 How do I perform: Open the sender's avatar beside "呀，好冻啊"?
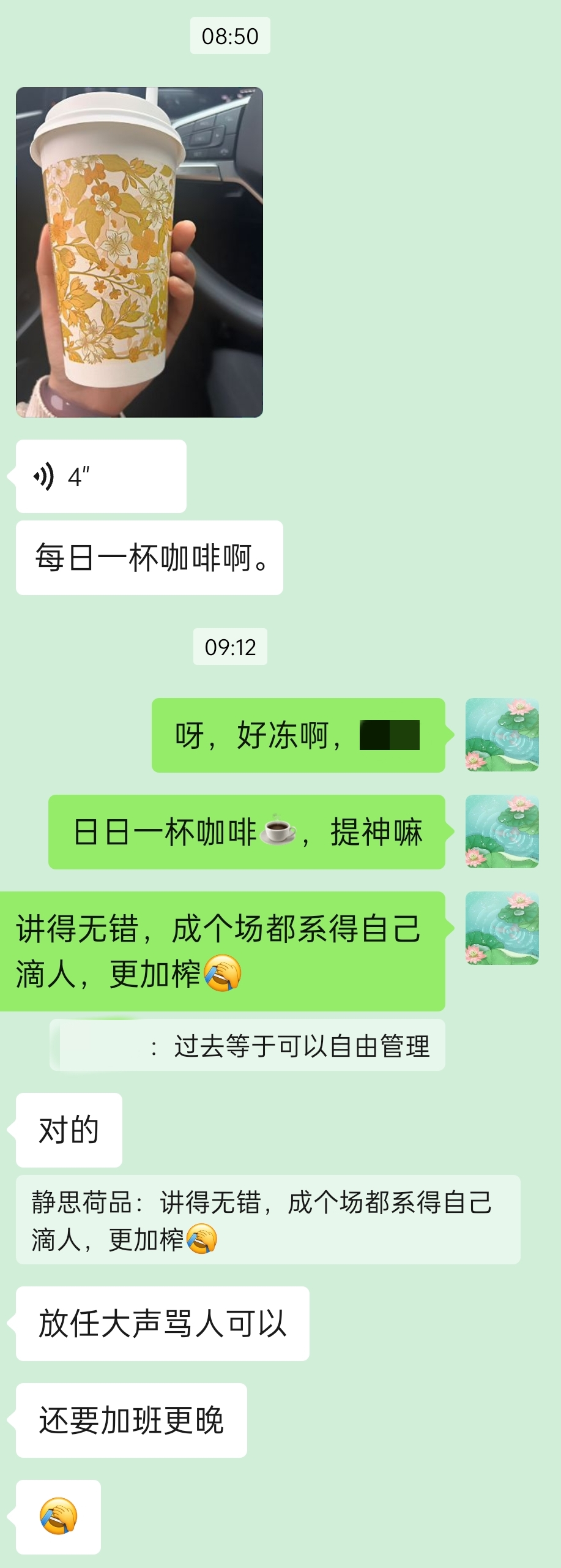tap(502, 735)
